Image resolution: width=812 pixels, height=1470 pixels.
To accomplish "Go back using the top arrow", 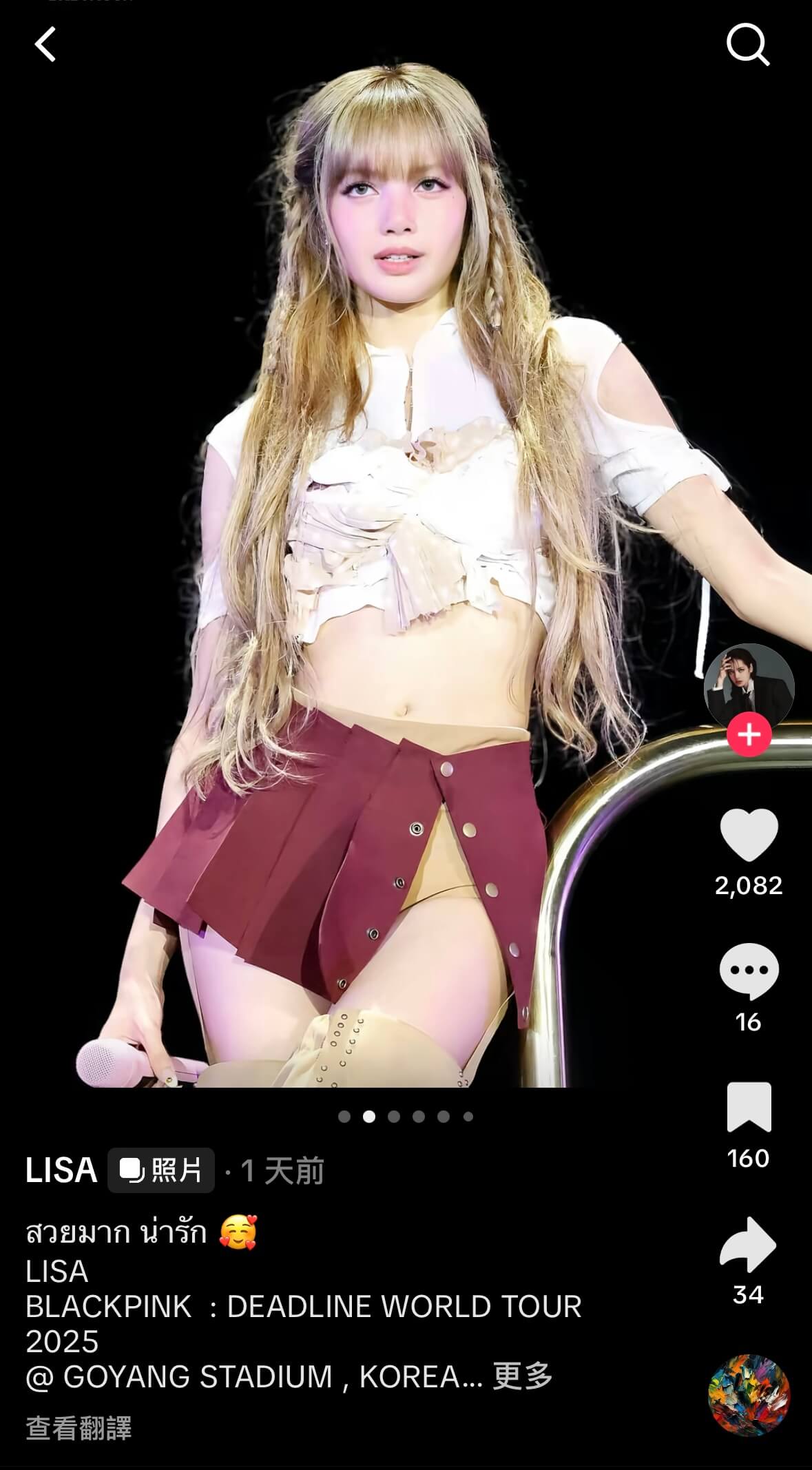I will 45,45.
